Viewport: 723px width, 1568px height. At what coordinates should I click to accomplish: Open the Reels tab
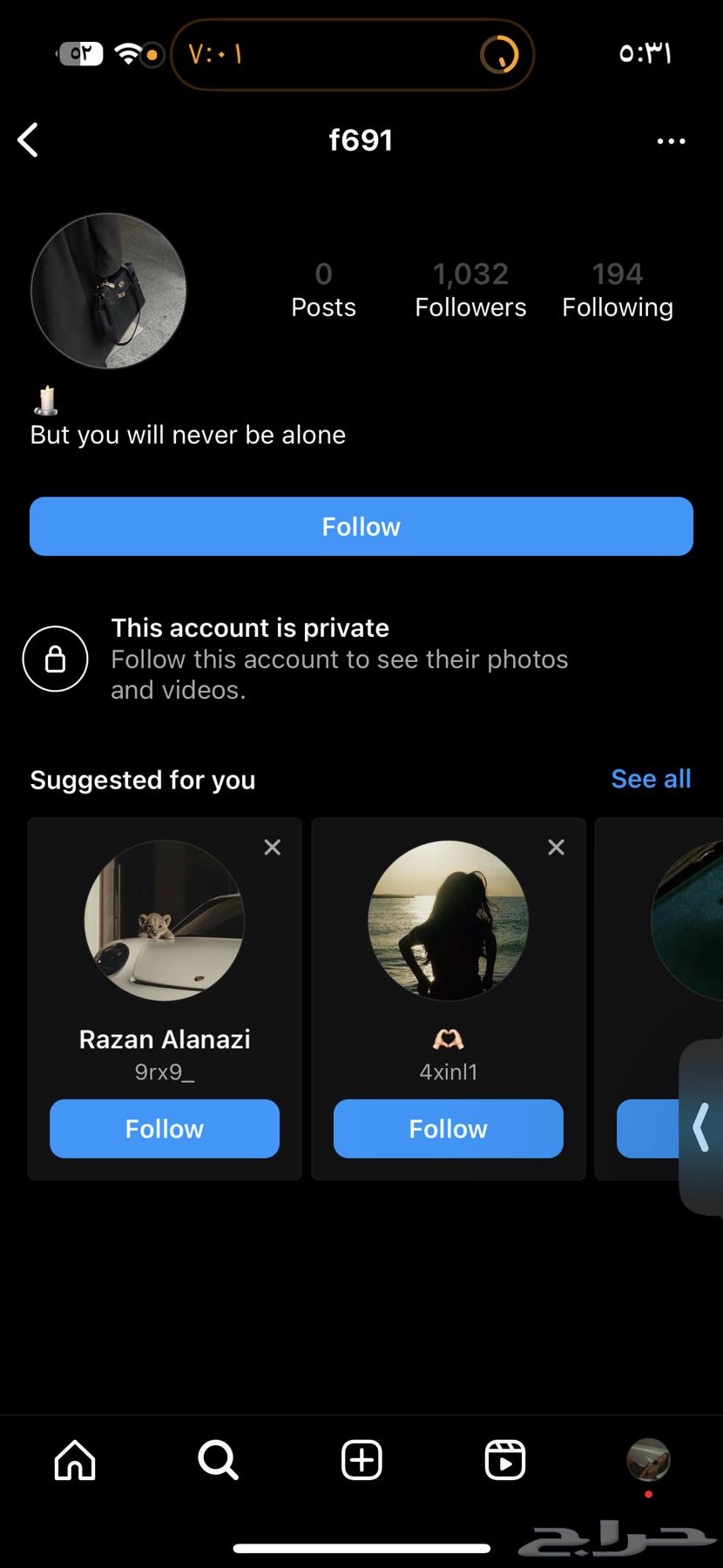pos(505,1460)
